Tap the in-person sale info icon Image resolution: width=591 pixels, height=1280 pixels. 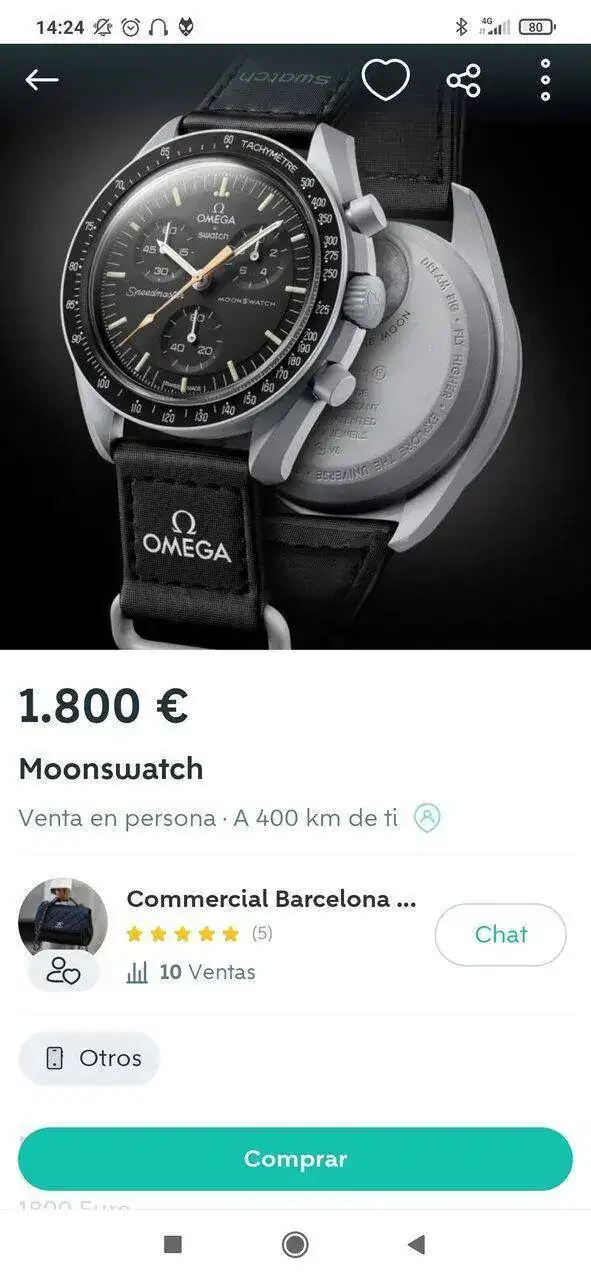[x=428, y=818]
